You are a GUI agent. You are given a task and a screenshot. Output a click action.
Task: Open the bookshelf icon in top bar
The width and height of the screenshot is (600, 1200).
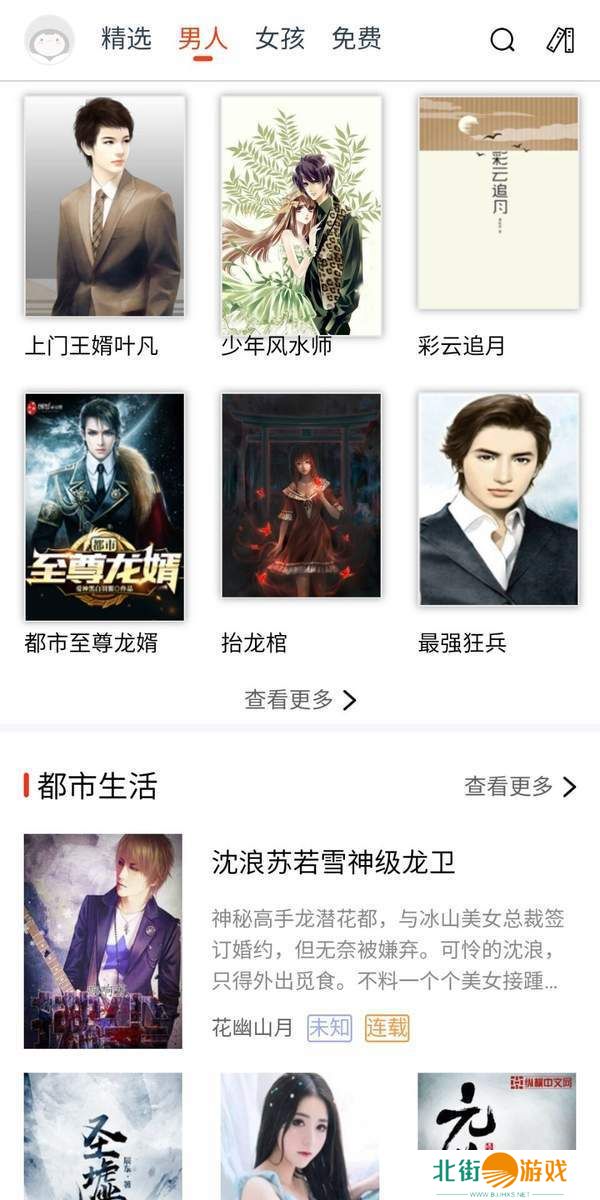(560, 40)
